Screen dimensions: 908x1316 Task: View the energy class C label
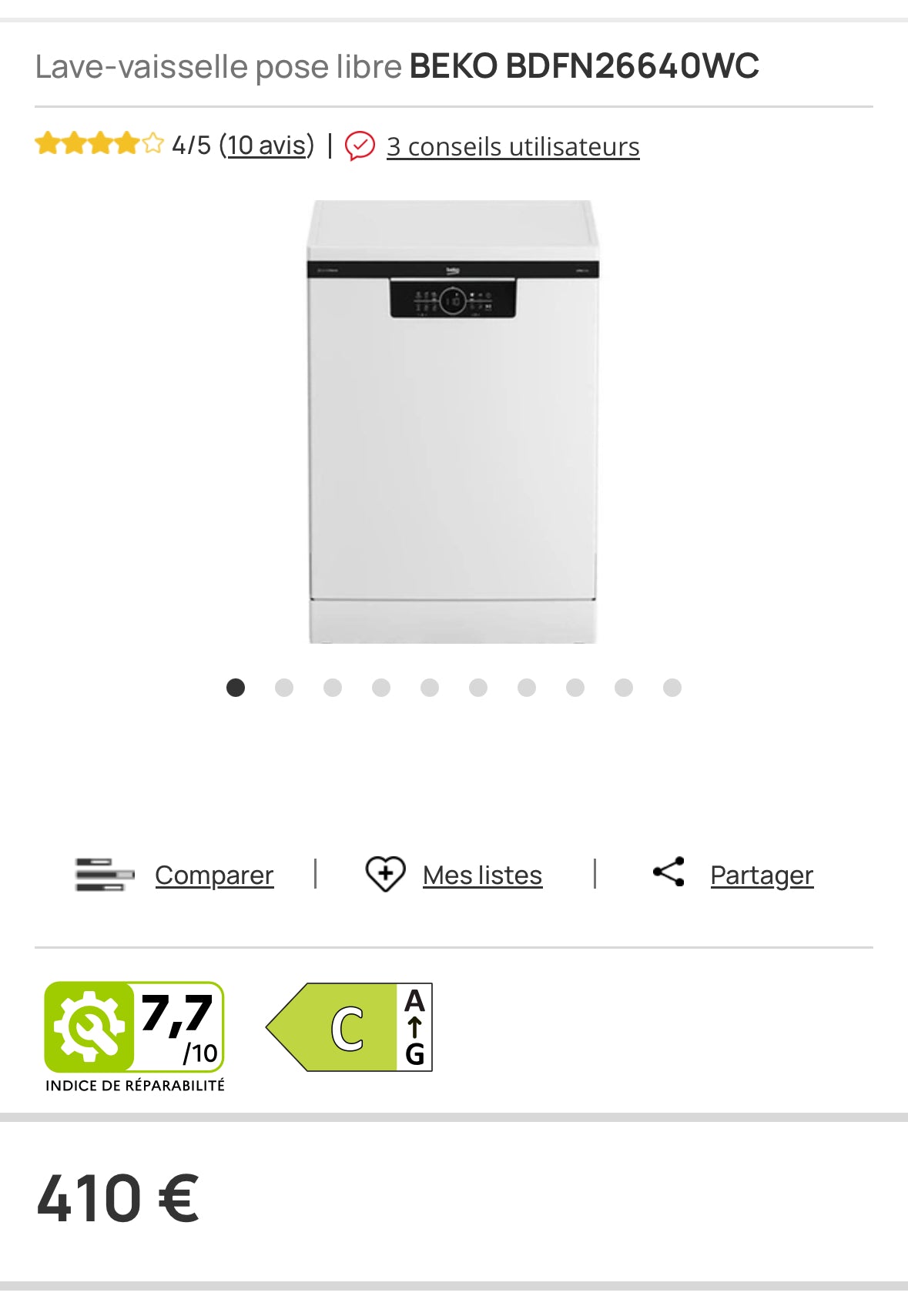coord(349,1027)
